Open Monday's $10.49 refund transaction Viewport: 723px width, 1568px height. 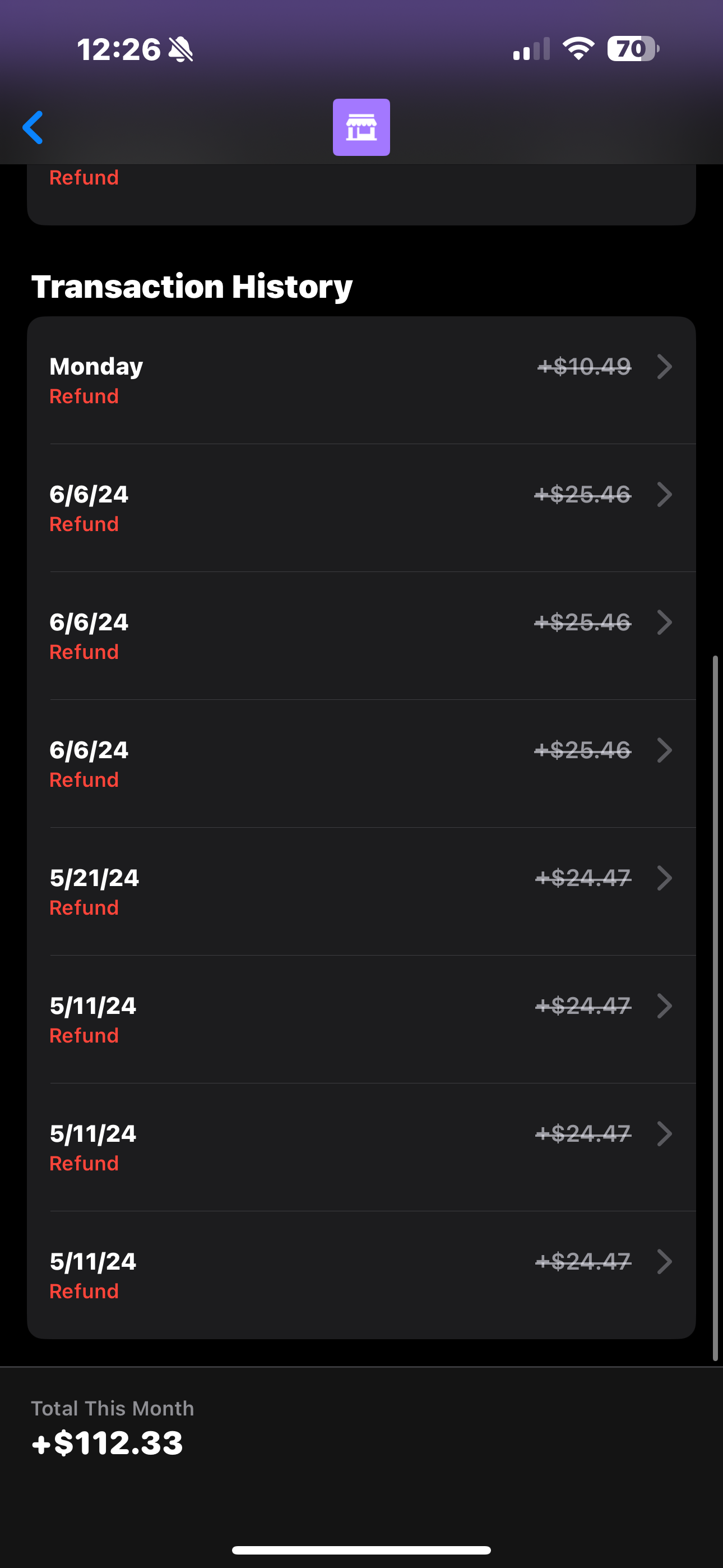click(x=361, y=380)
